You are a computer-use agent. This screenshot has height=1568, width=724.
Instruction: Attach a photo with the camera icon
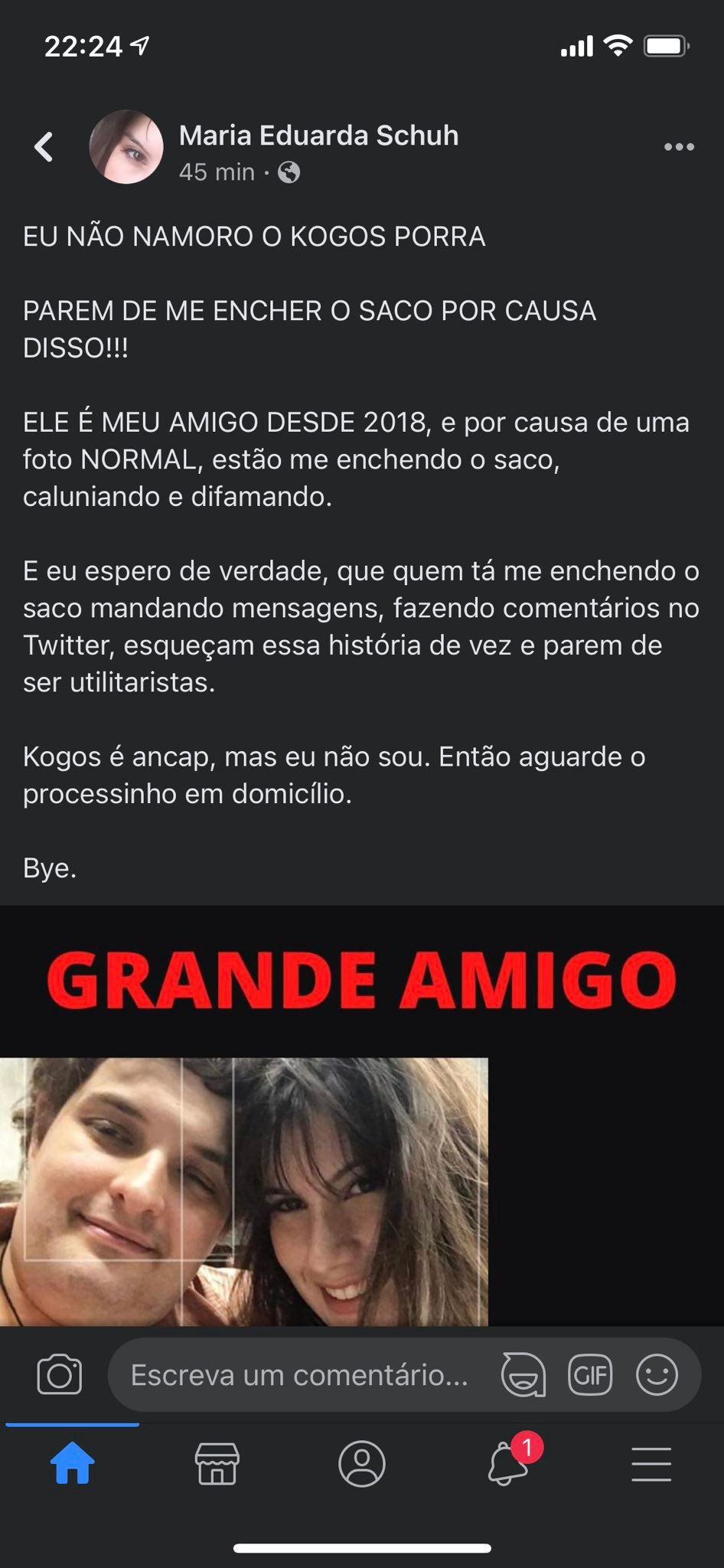[x=60, y=1375]
